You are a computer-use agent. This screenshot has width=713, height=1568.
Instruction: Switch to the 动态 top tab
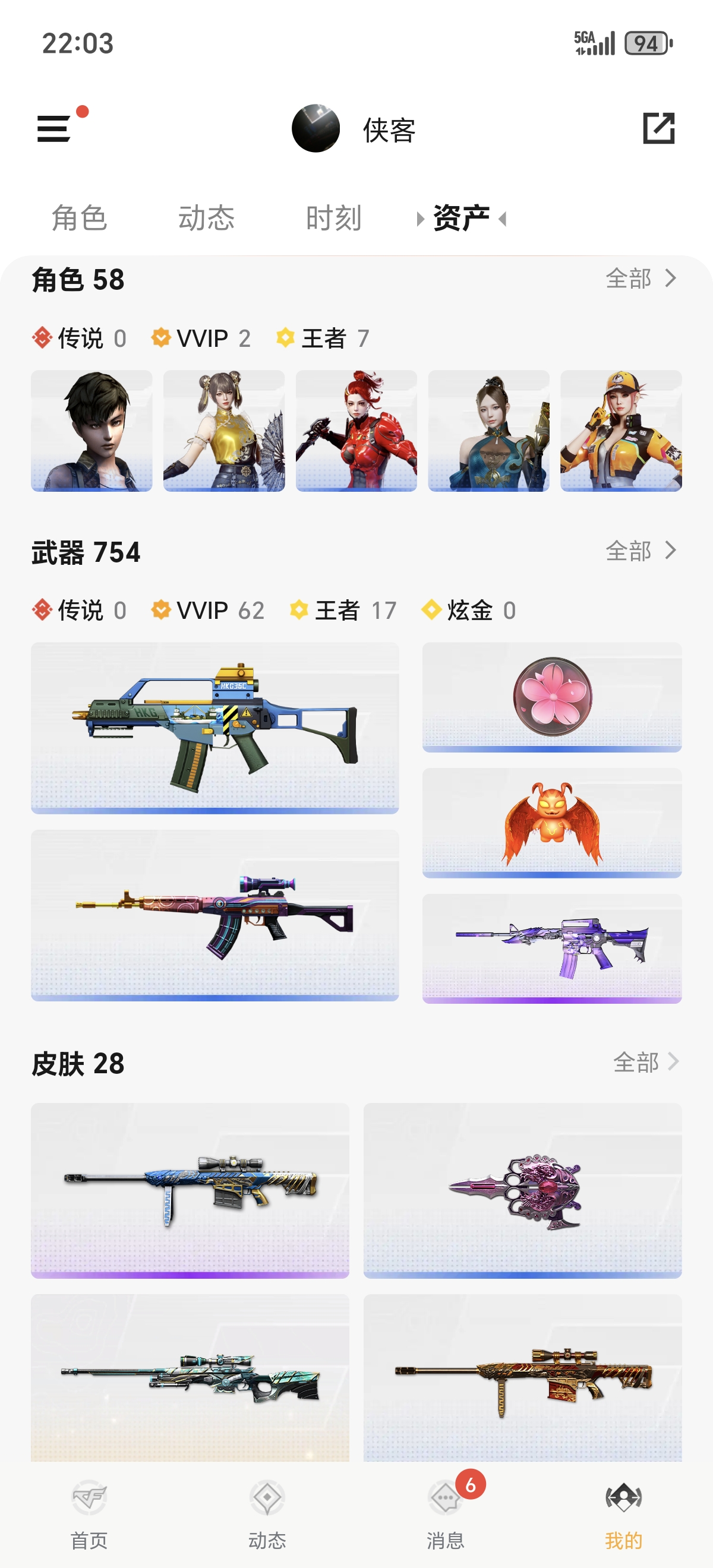(x=206, y=218)
